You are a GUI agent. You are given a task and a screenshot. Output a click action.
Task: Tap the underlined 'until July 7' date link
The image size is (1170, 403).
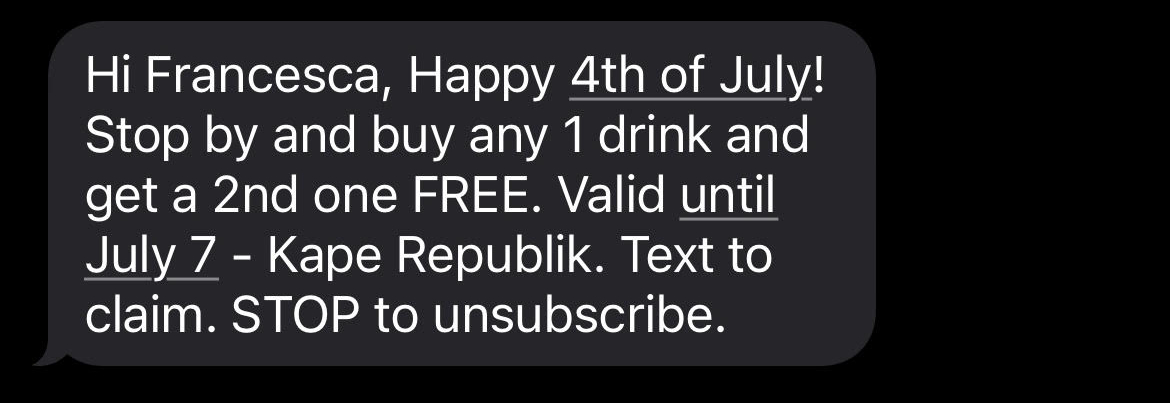pos(727,197)
